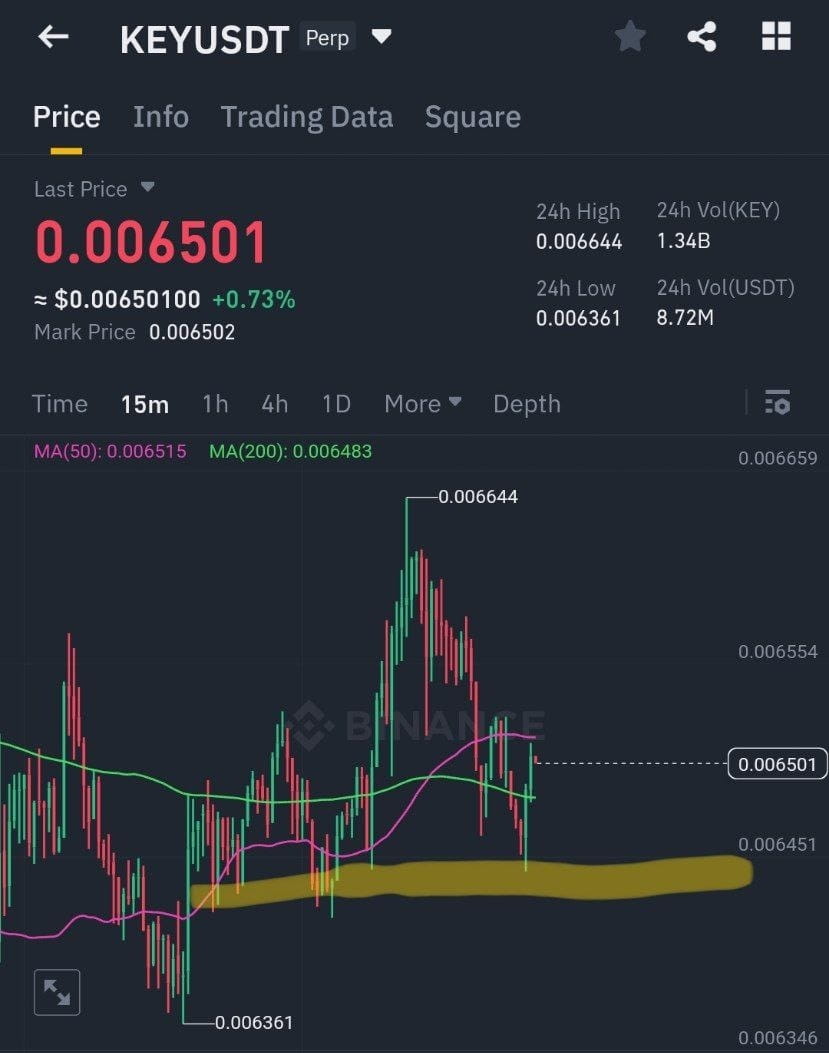Open the More timeframe dropdown
The width and height of the screenshot is (829, 1053).
pyautogui.click(x=421, y=404)
